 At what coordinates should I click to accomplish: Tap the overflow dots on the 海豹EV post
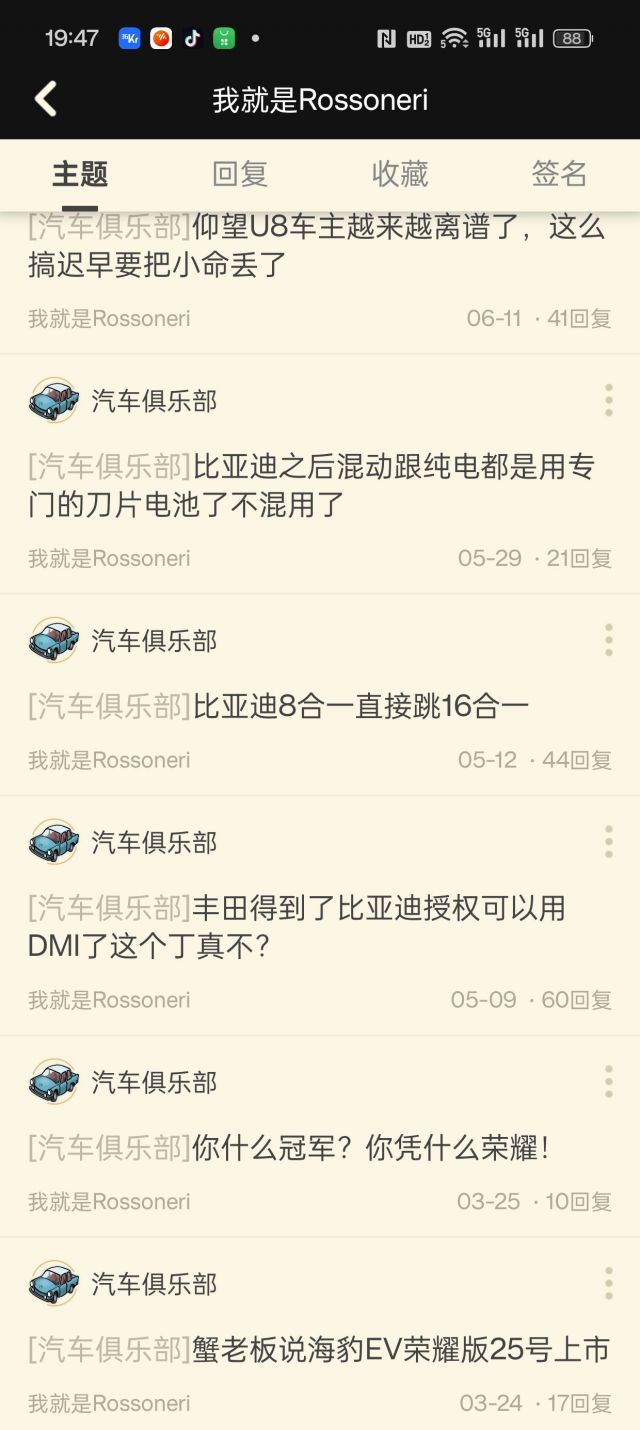[x=608, y=1284]
